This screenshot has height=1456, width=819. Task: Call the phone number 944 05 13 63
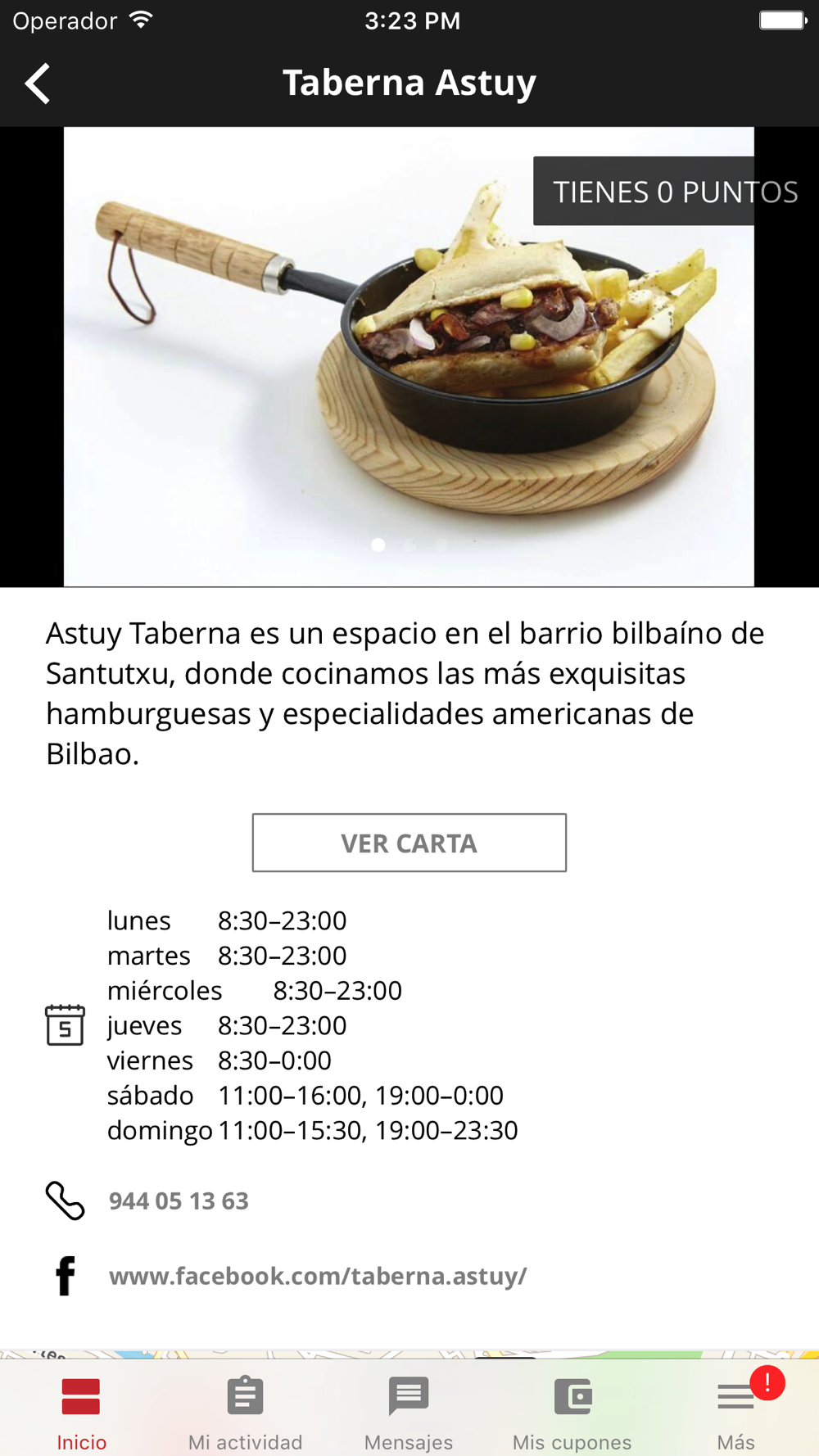click(x=179, y=1201)
